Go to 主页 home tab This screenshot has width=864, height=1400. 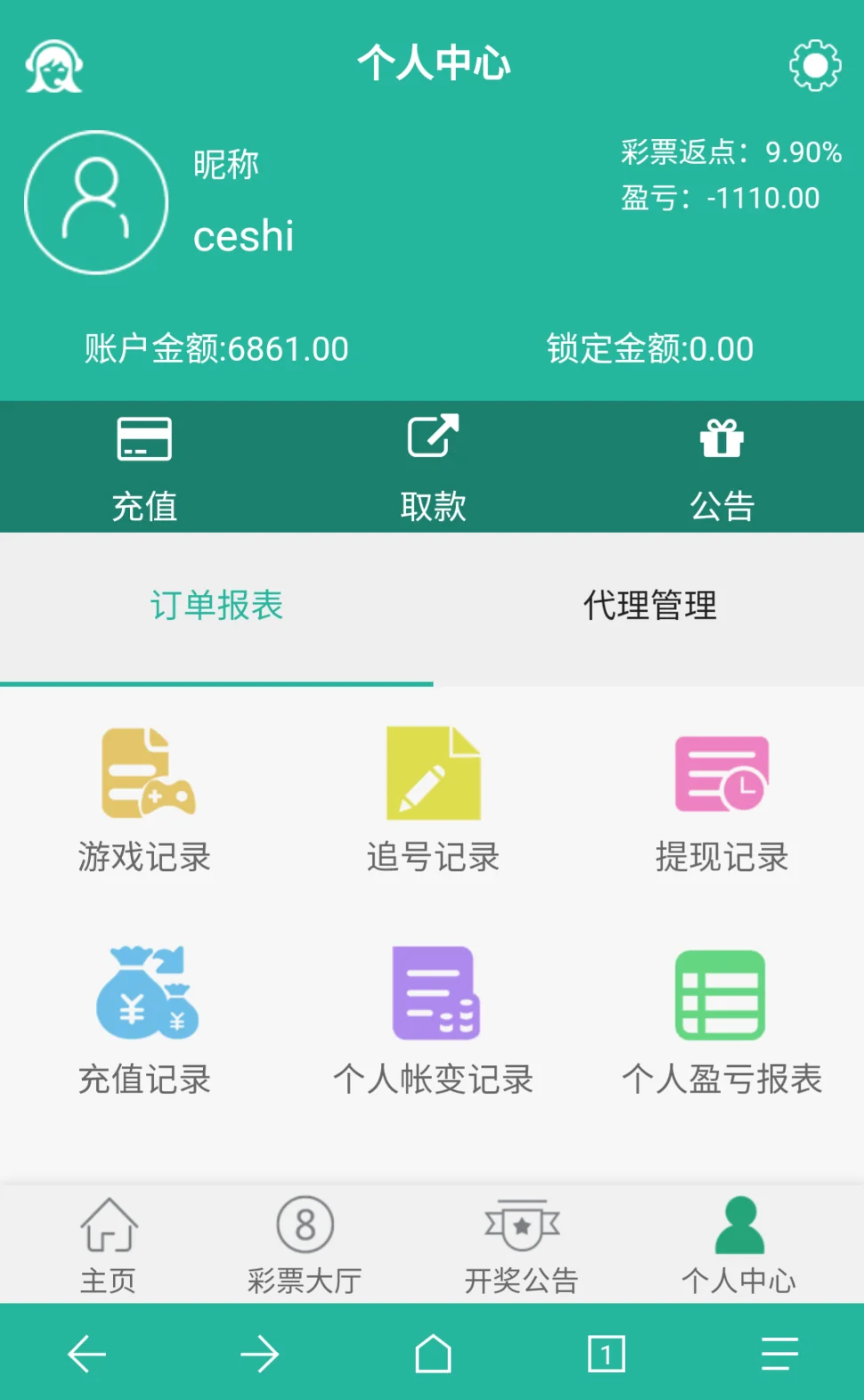(109, 1244)
